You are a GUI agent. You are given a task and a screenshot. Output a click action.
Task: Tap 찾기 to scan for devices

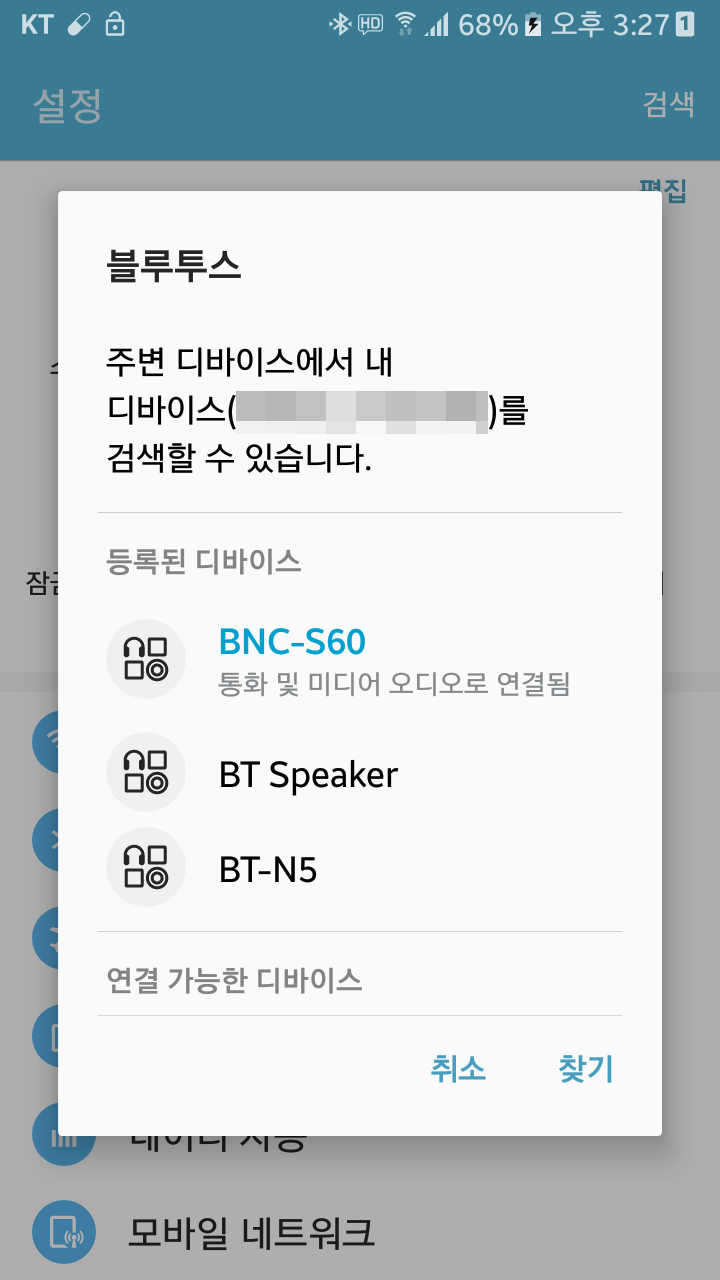(x=586, y=1069)
